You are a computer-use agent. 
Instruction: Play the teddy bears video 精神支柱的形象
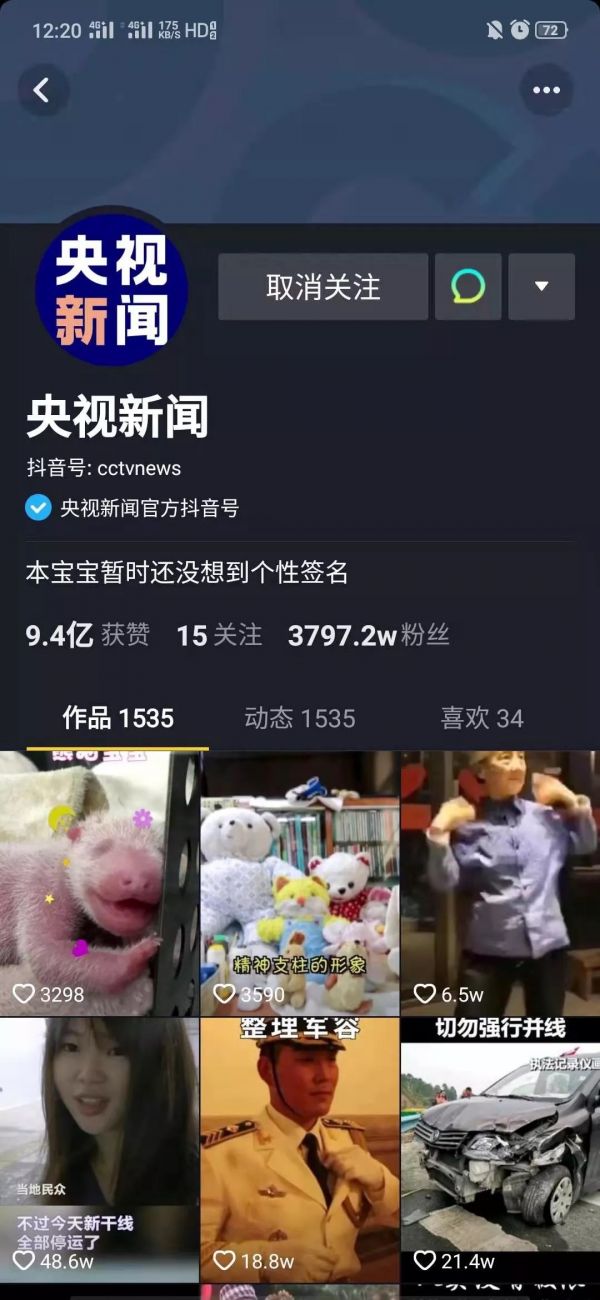(300, 883)
